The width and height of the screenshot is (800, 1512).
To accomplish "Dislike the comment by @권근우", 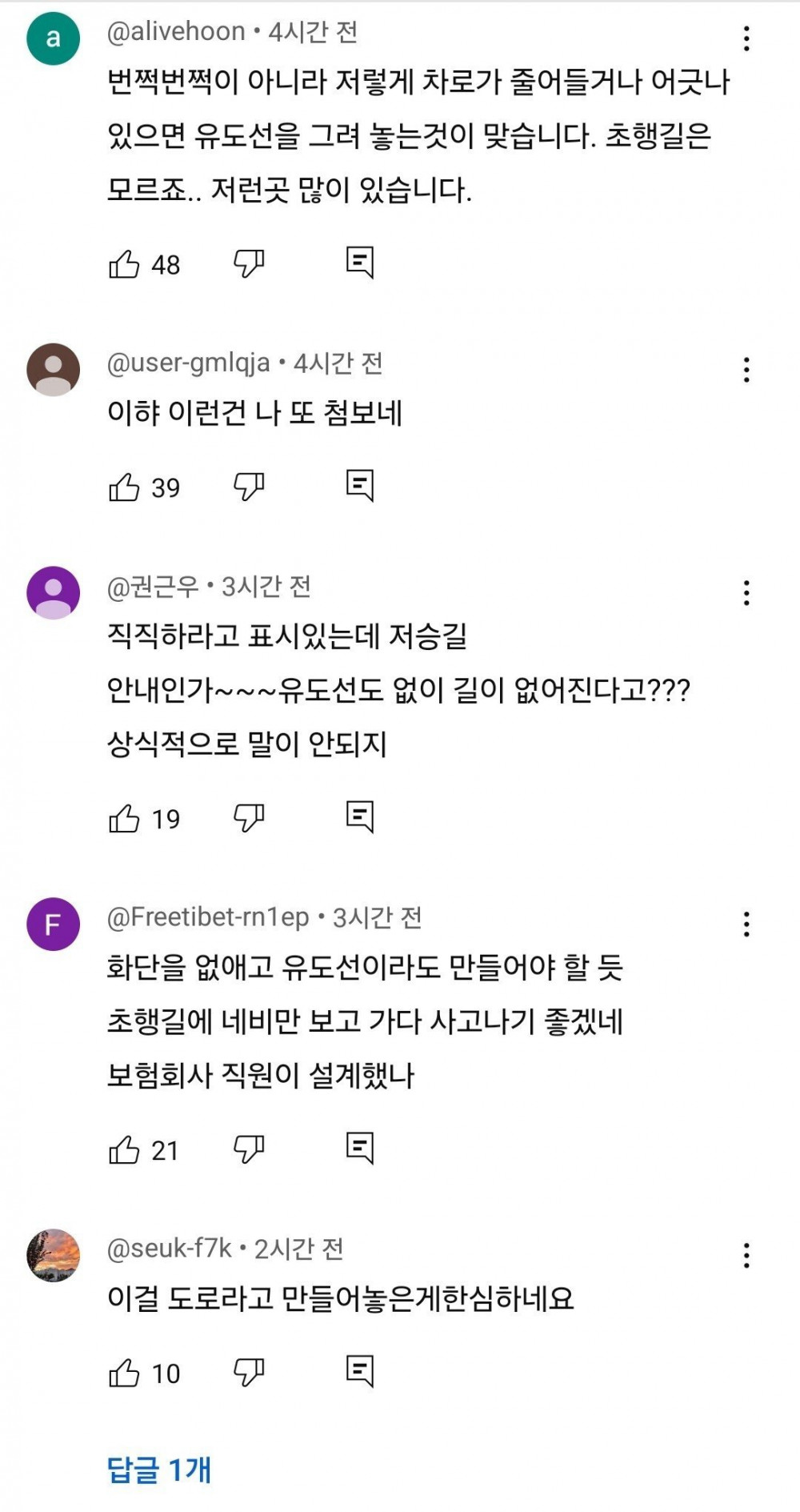I will (x=249, y=818).
